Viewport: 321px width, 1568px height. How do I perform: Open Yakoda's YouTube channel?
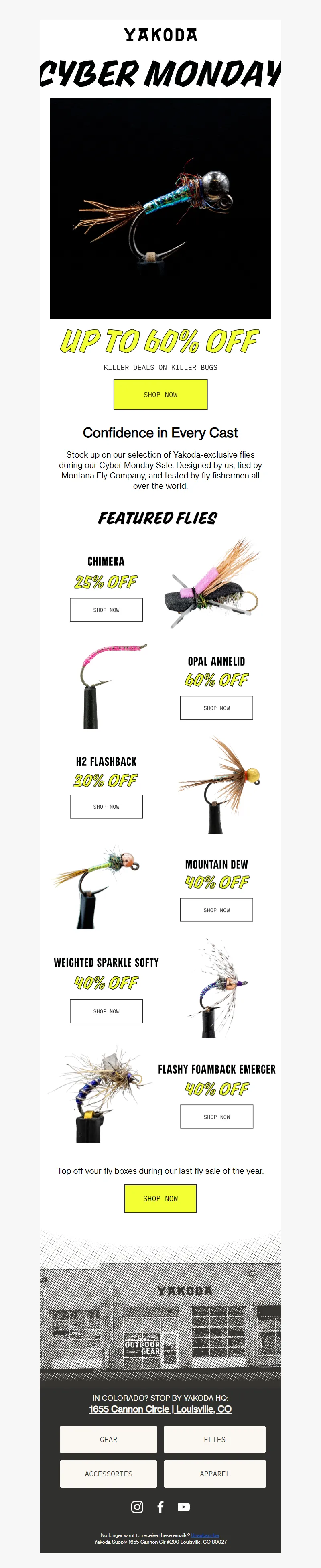coord(183,1507)
